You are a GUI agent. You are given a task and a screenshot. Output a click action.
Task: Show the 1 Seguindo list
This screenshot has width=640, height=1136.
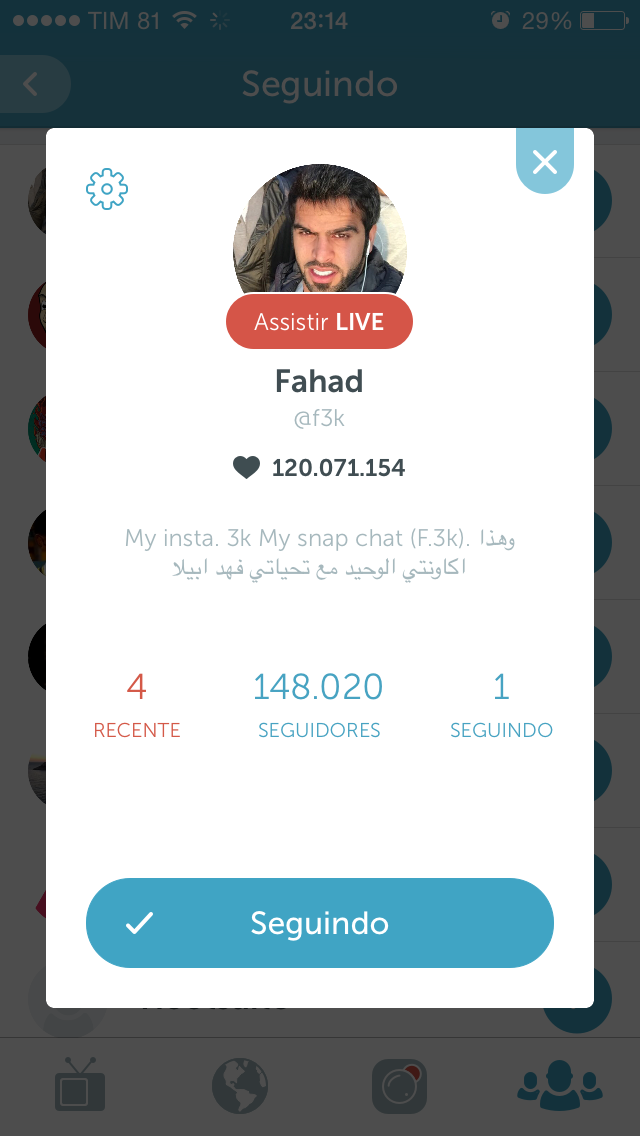pos(501,705)
